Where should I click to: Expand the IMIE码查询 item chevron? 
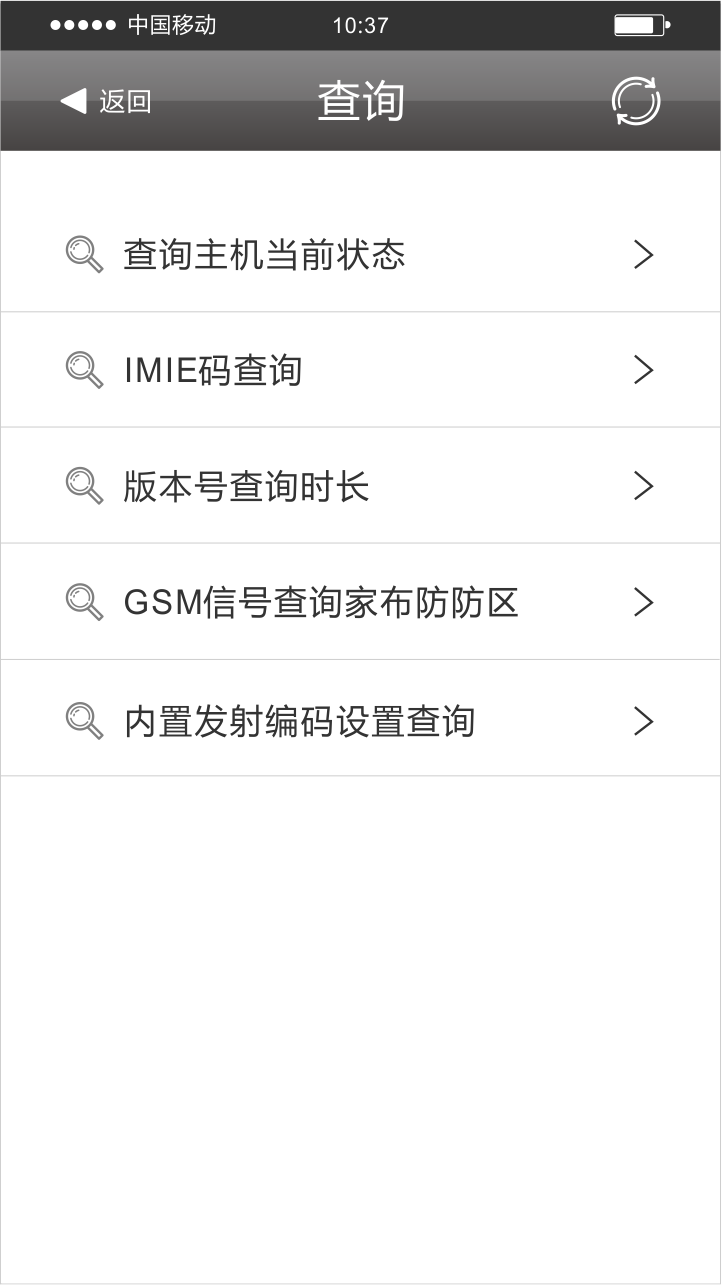(x=643, y=369)
